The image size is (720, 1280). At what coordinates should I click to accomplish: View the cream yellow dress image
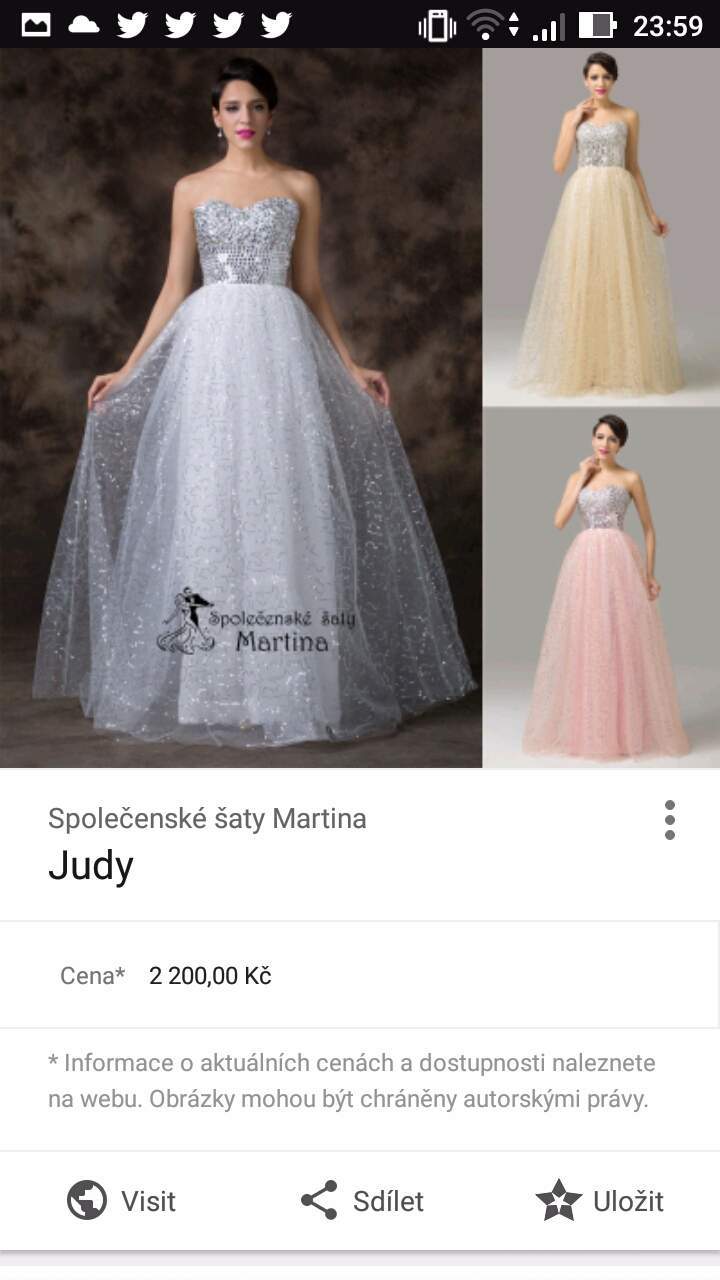[601, 226]
